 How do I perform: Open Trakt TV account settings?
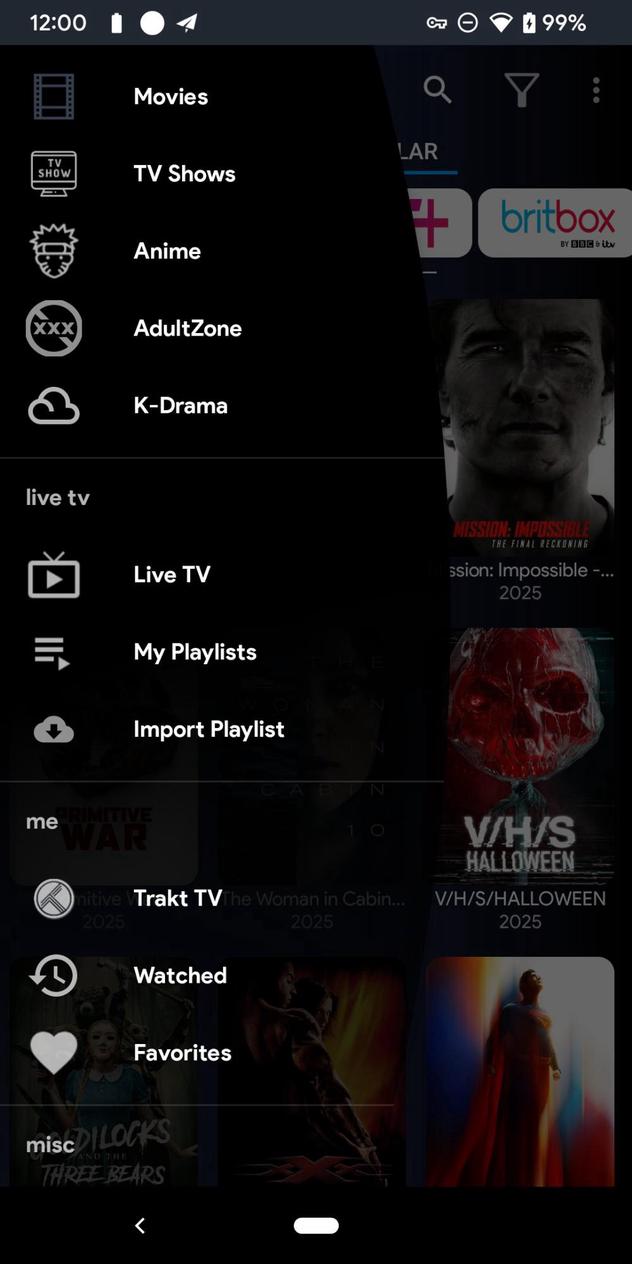[x=177, y=898]
